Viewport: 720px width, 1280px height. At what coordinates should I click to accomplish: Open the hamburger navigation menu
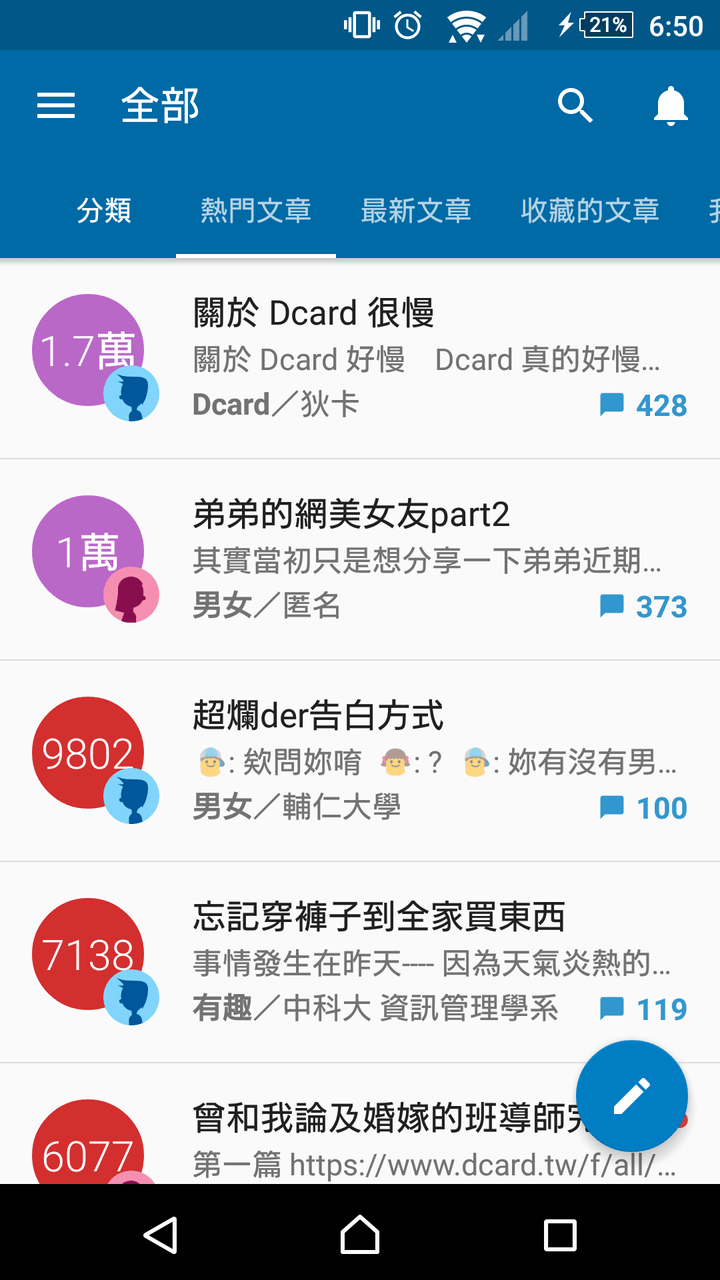55,105
